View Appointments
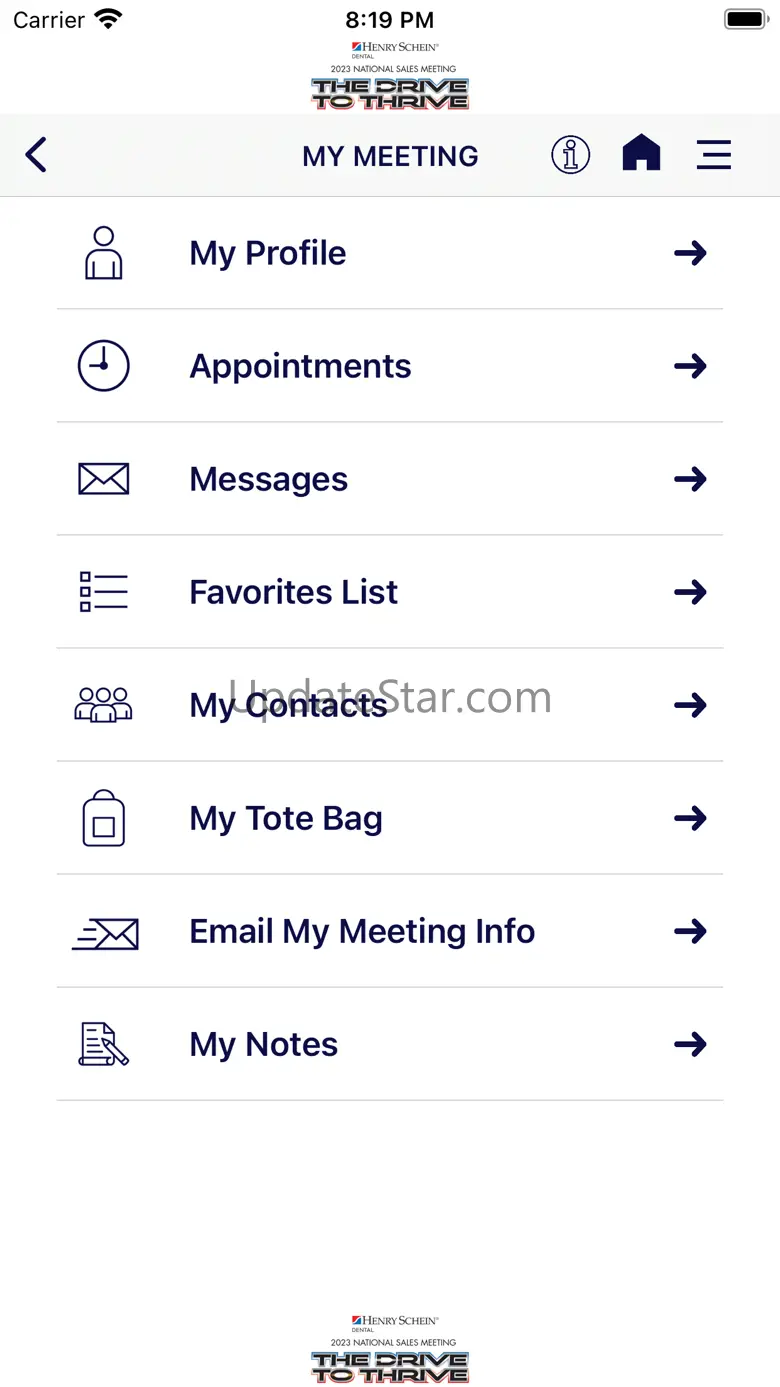The image size is (780, 1387). tap(389, 366)
